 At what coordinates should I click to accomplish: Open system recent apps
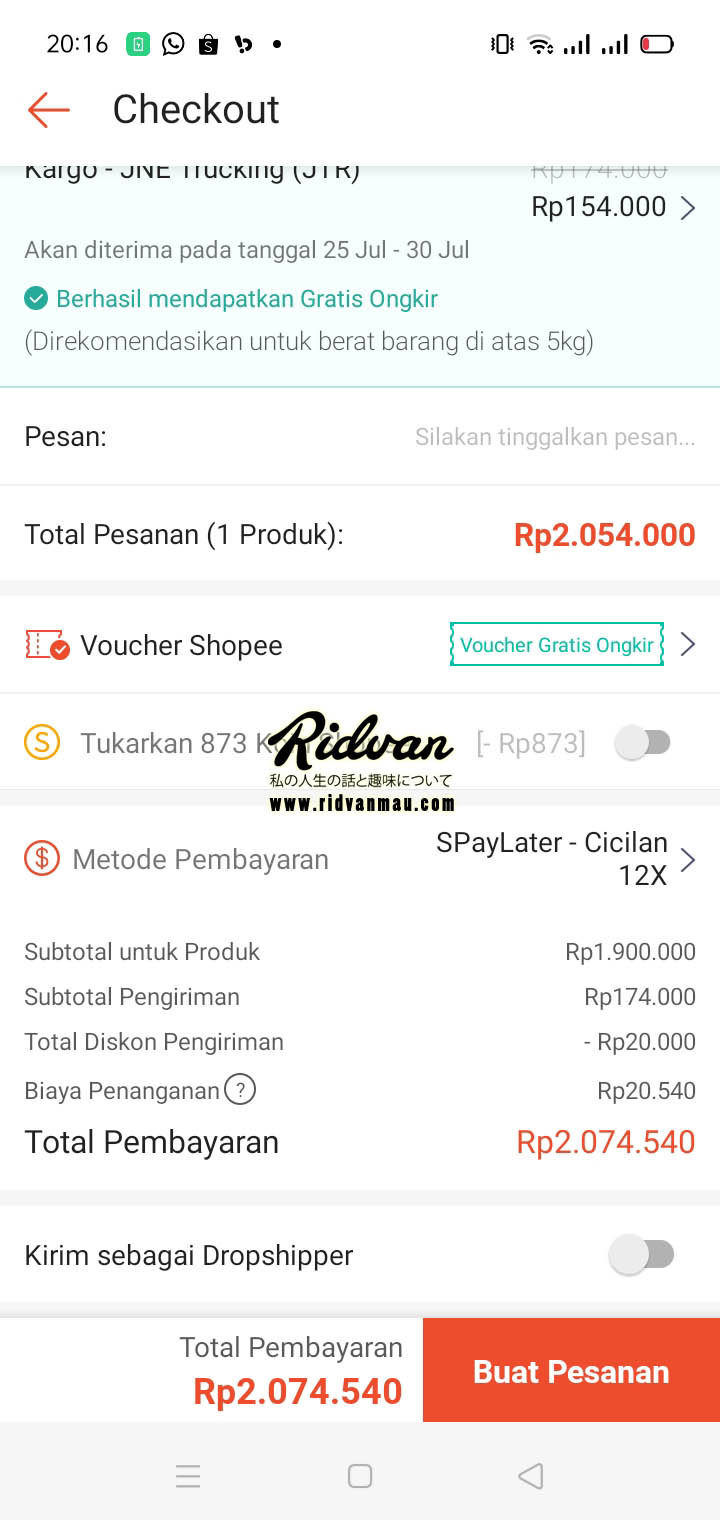(x=188, y=1476)
